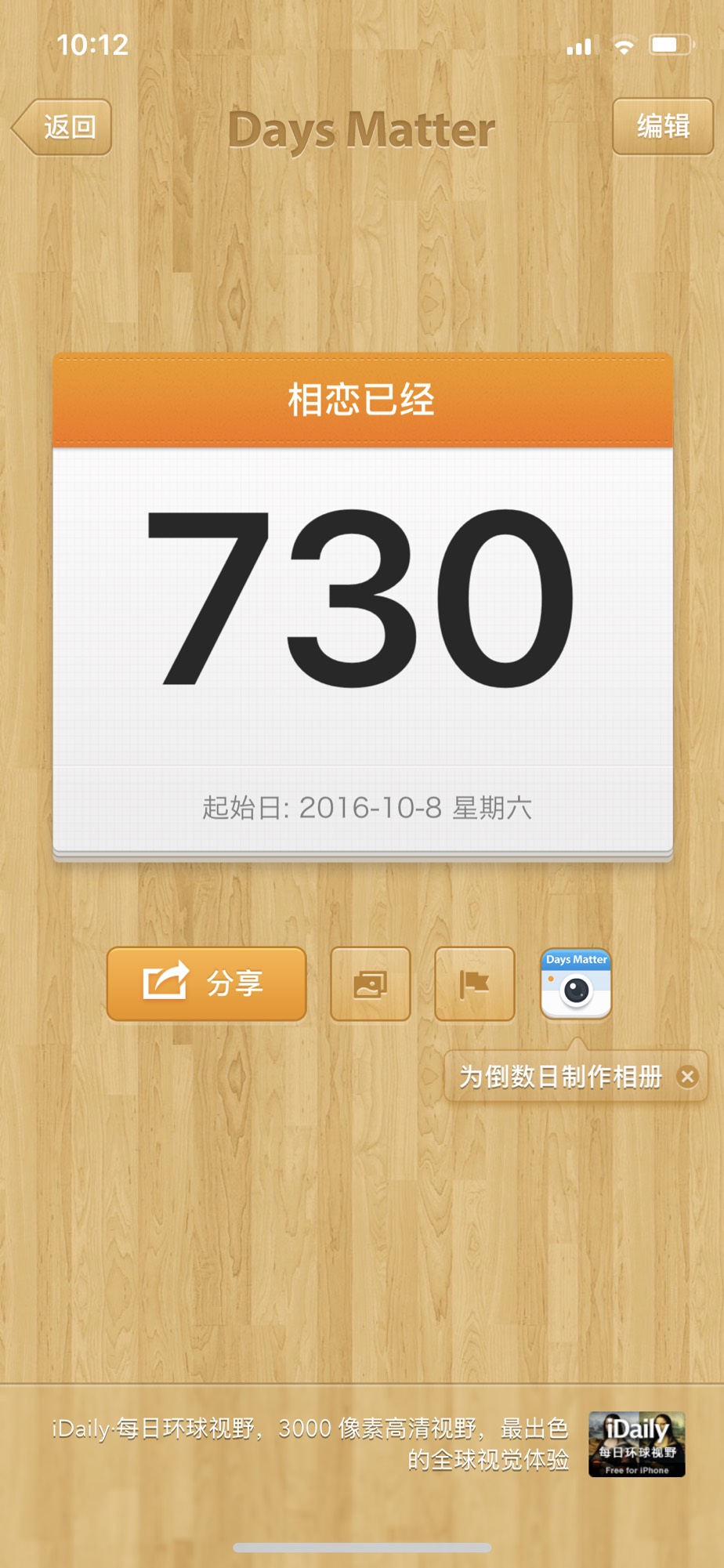Screen dimensions: 724x1568
Task: Tap the 相恋已经 730 days card
Action: click(362, 603)
